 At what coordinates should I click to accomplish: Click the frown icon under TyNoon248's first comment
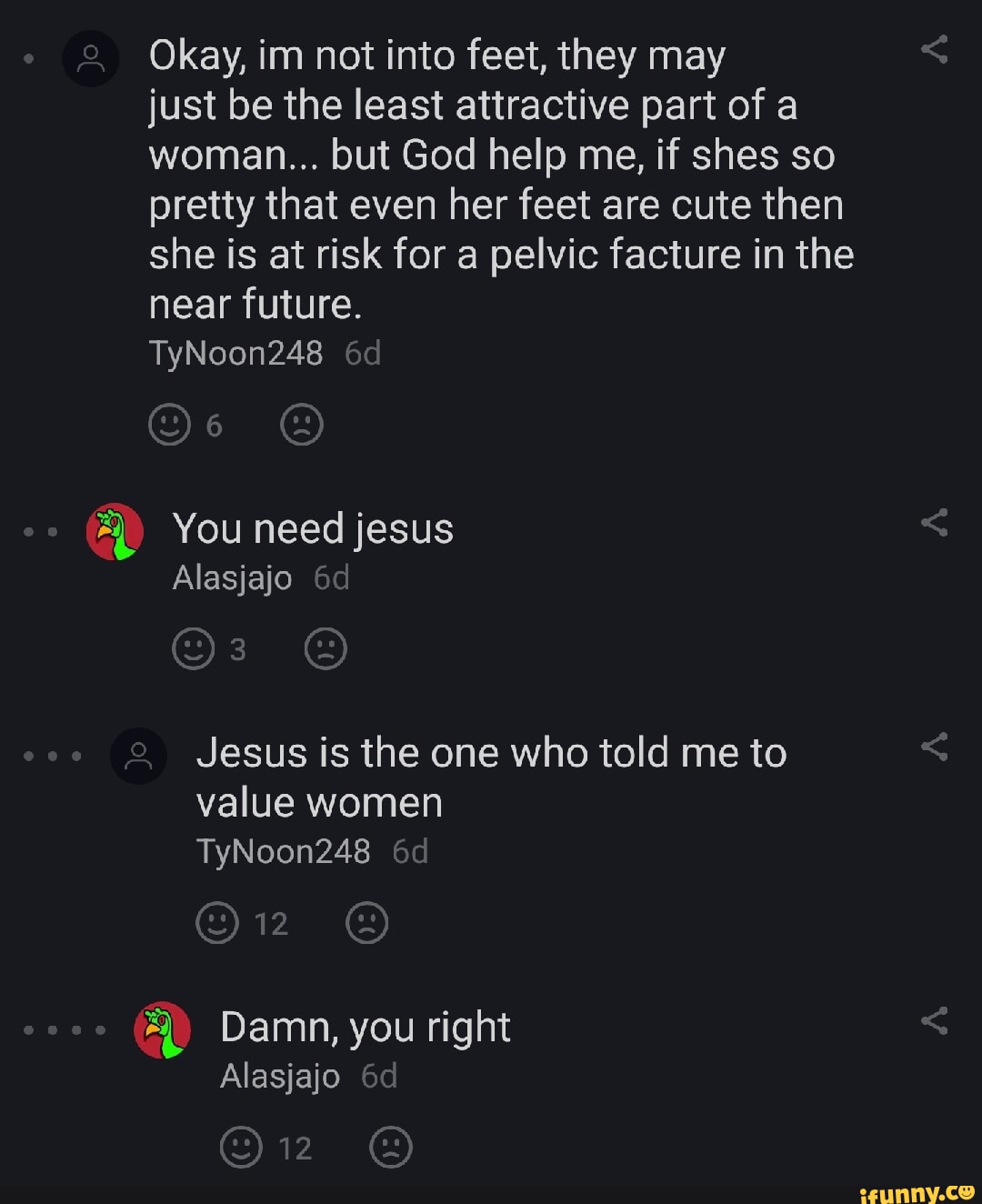pos(303,422)
